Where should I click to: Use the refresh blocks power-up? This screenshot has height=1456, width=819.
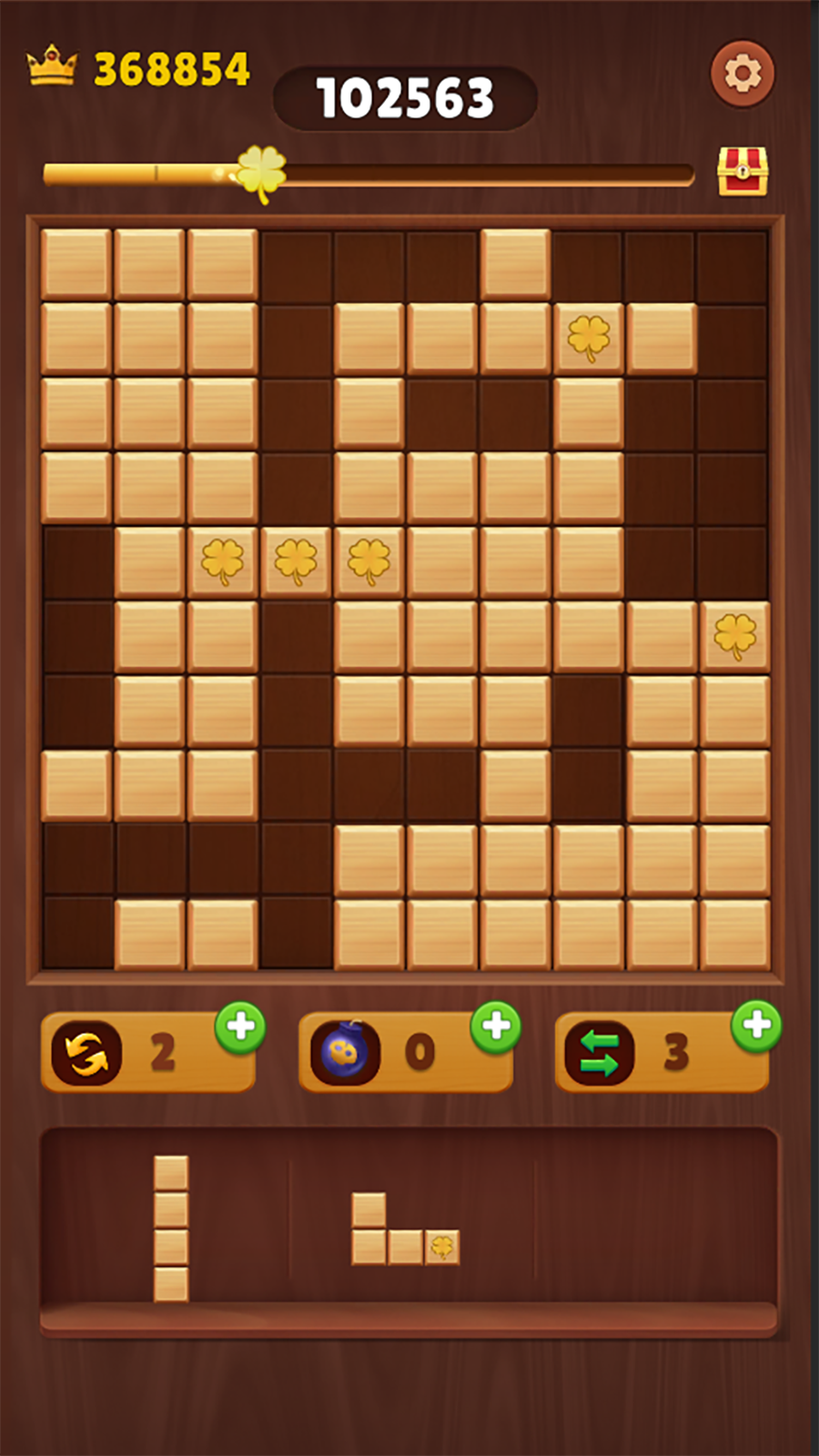coord(87,1053)
